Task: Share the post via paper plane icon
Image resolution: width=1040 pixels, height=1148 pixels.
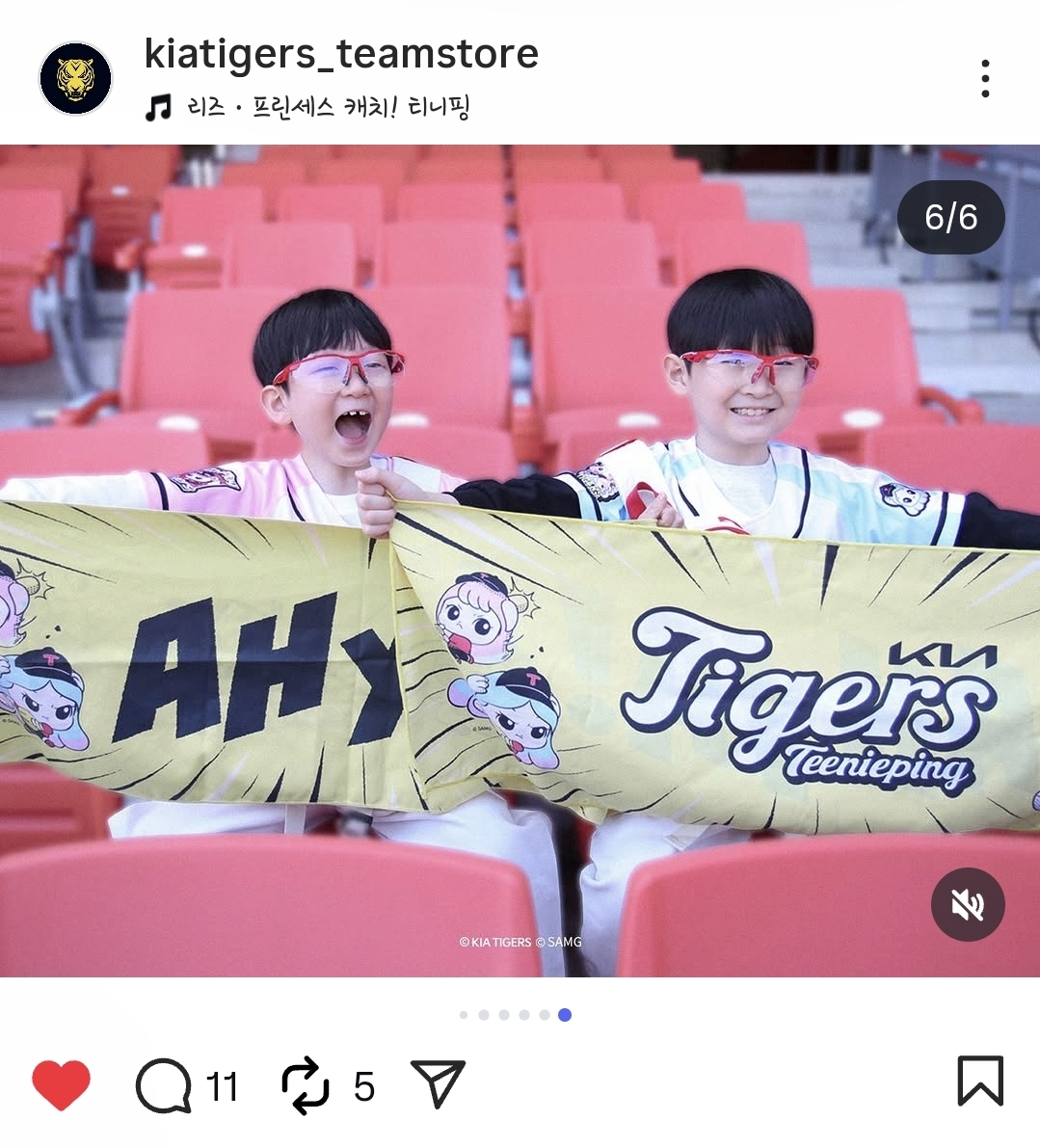Action: coord(439,1083)
